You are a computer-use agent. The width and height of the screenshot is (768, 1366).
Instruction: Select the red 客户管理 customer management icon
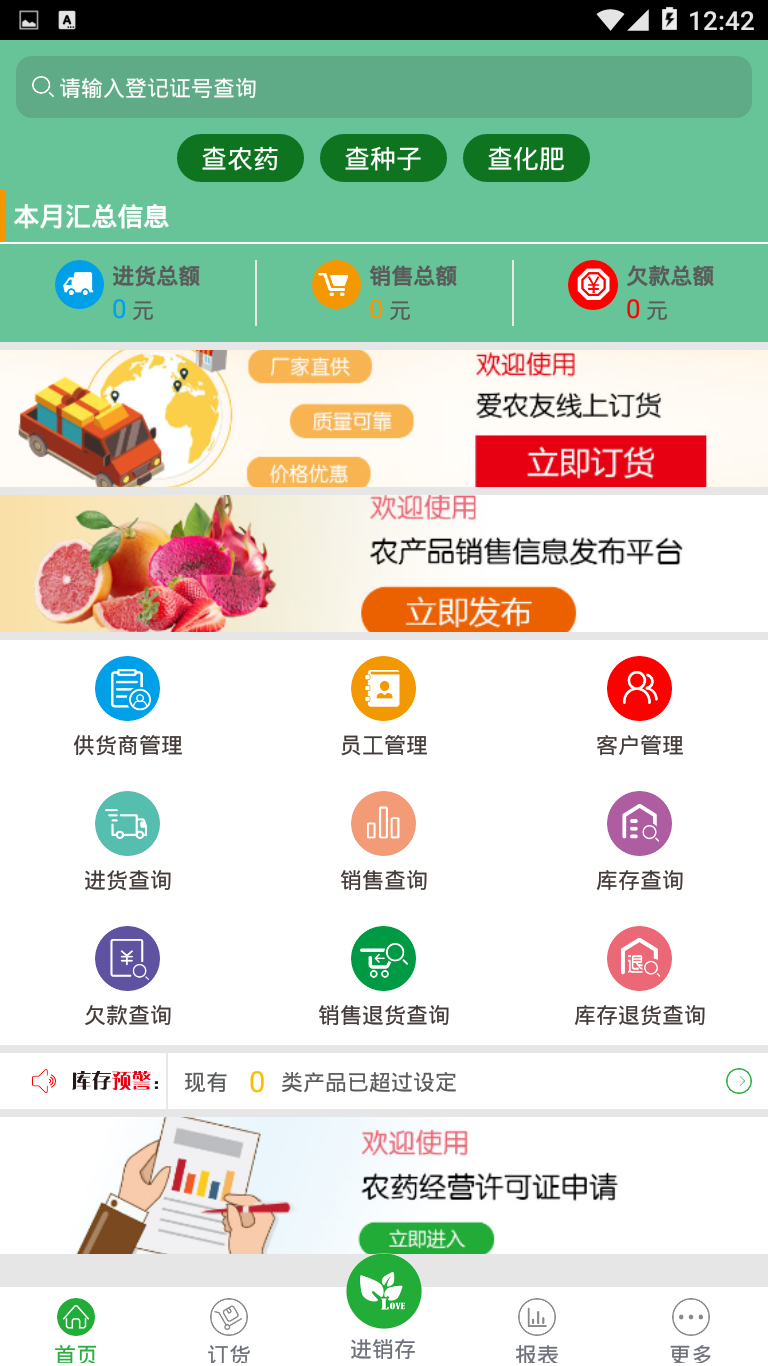pos(639,688)
